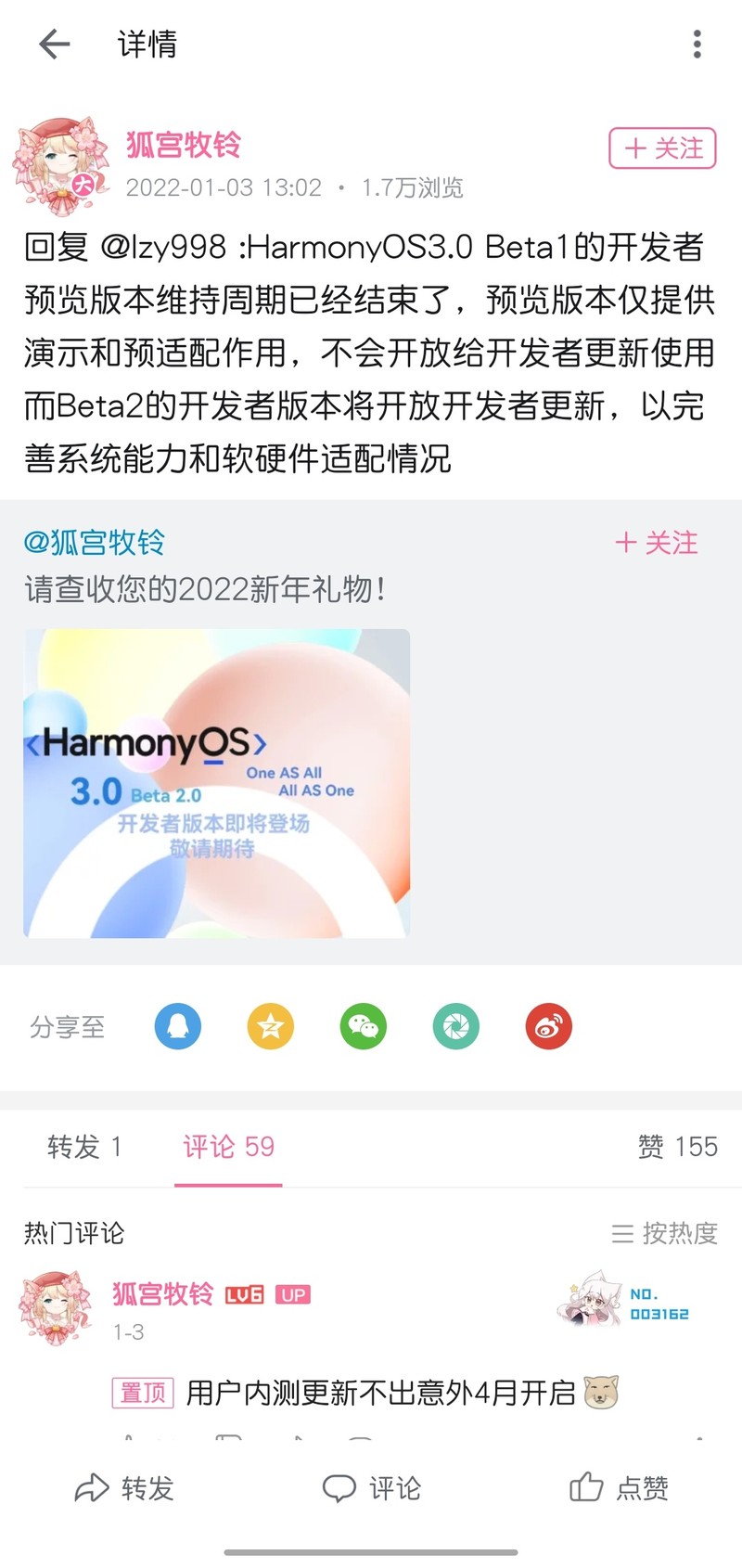Open the @狐宫牧铃 link in the quoted post
The image size is (742, 1568).
pyautogui.click(x=95, y=542)
